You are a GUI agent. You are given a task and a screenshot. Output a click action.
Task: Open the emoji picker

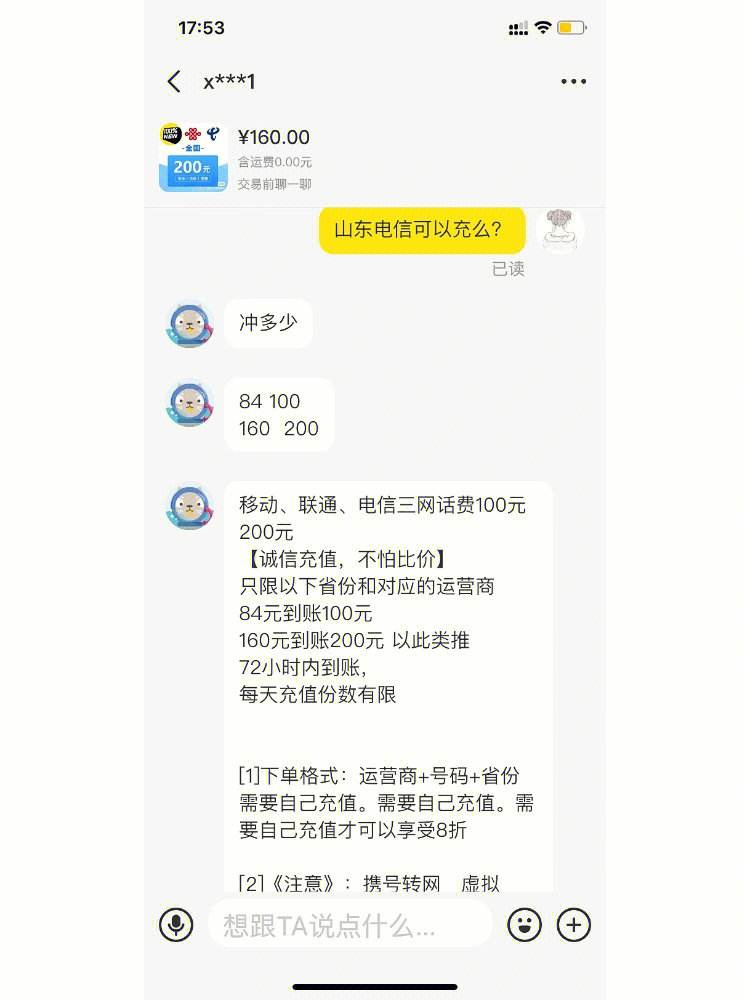click(x=524, y=925)
